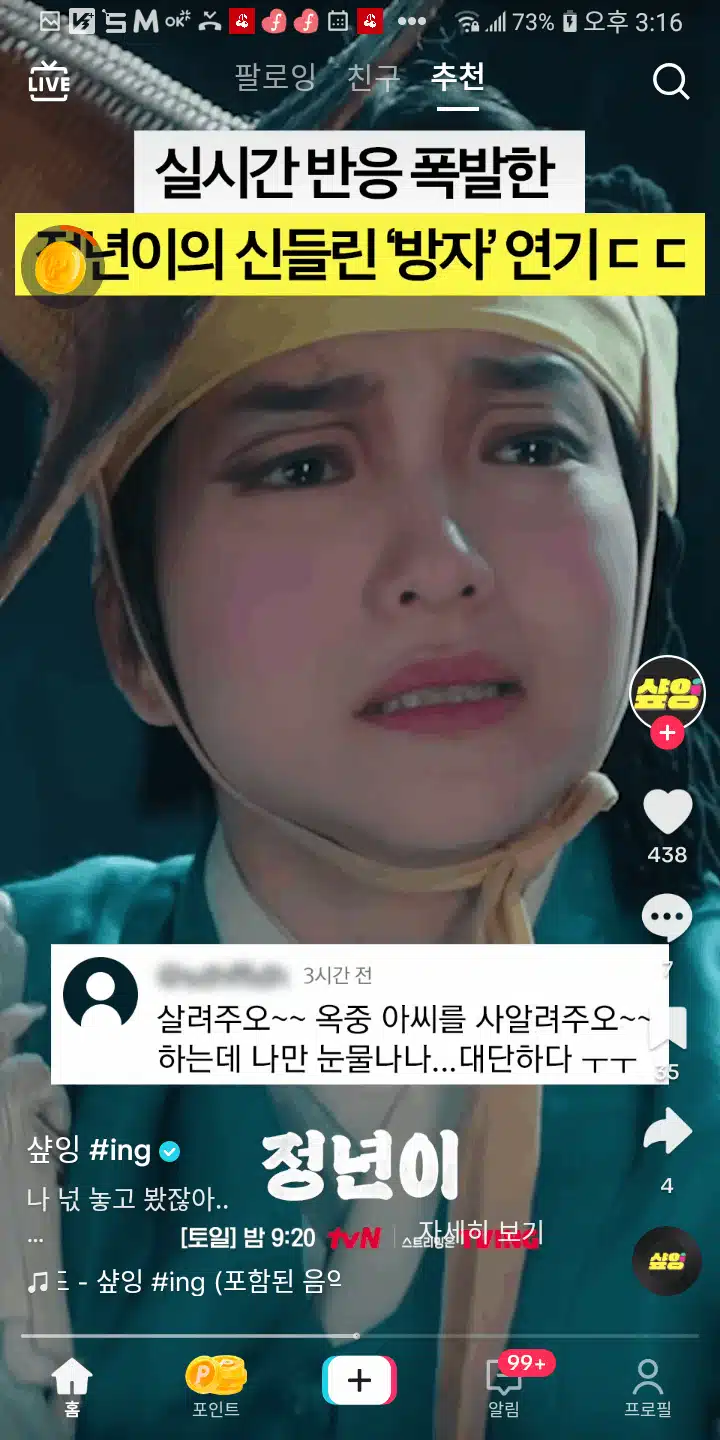Follow the creator with the red plus
Screen dimensions: 720x1440
(x=667, y=733)
